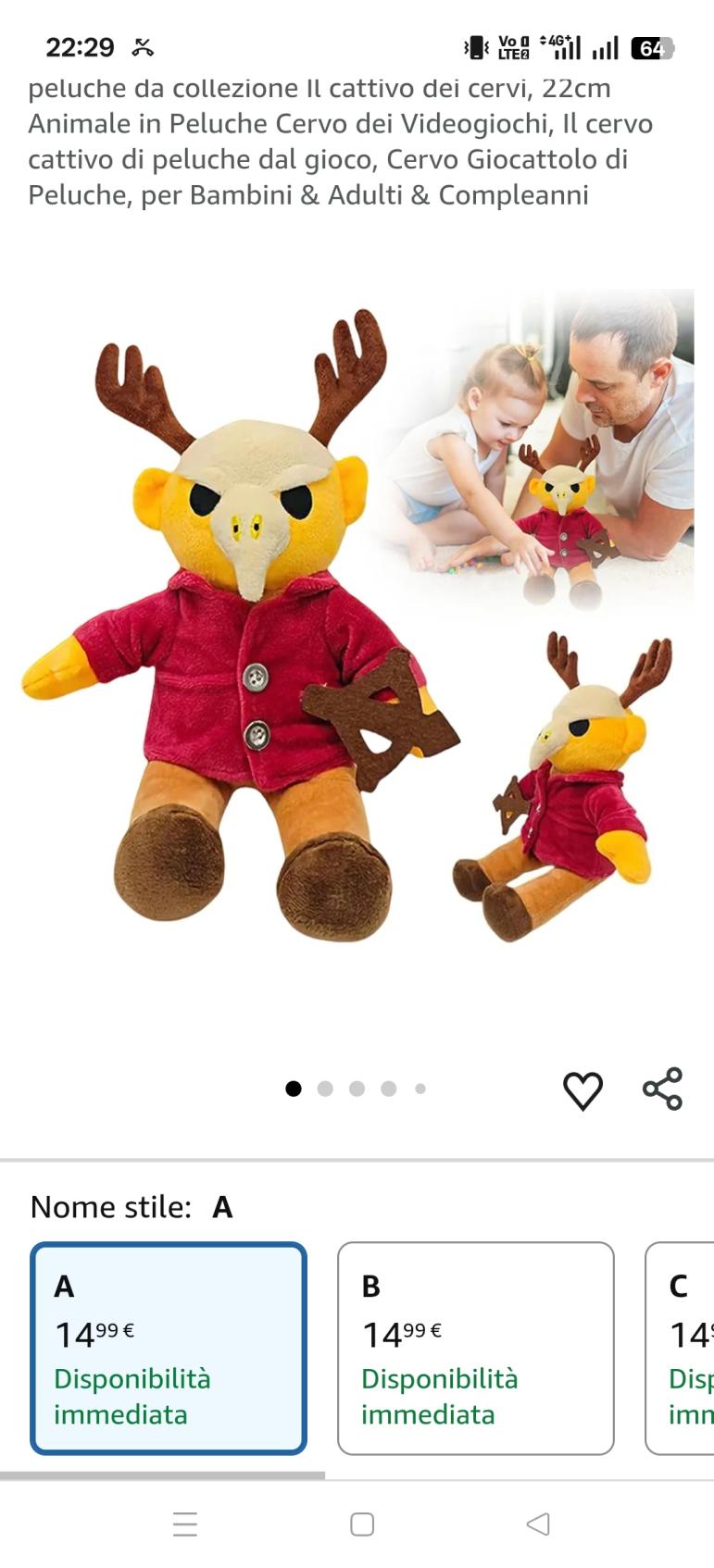714x1568 pixels.
Task: Go back with the system back button
Action: click(x=538, y=1524)
